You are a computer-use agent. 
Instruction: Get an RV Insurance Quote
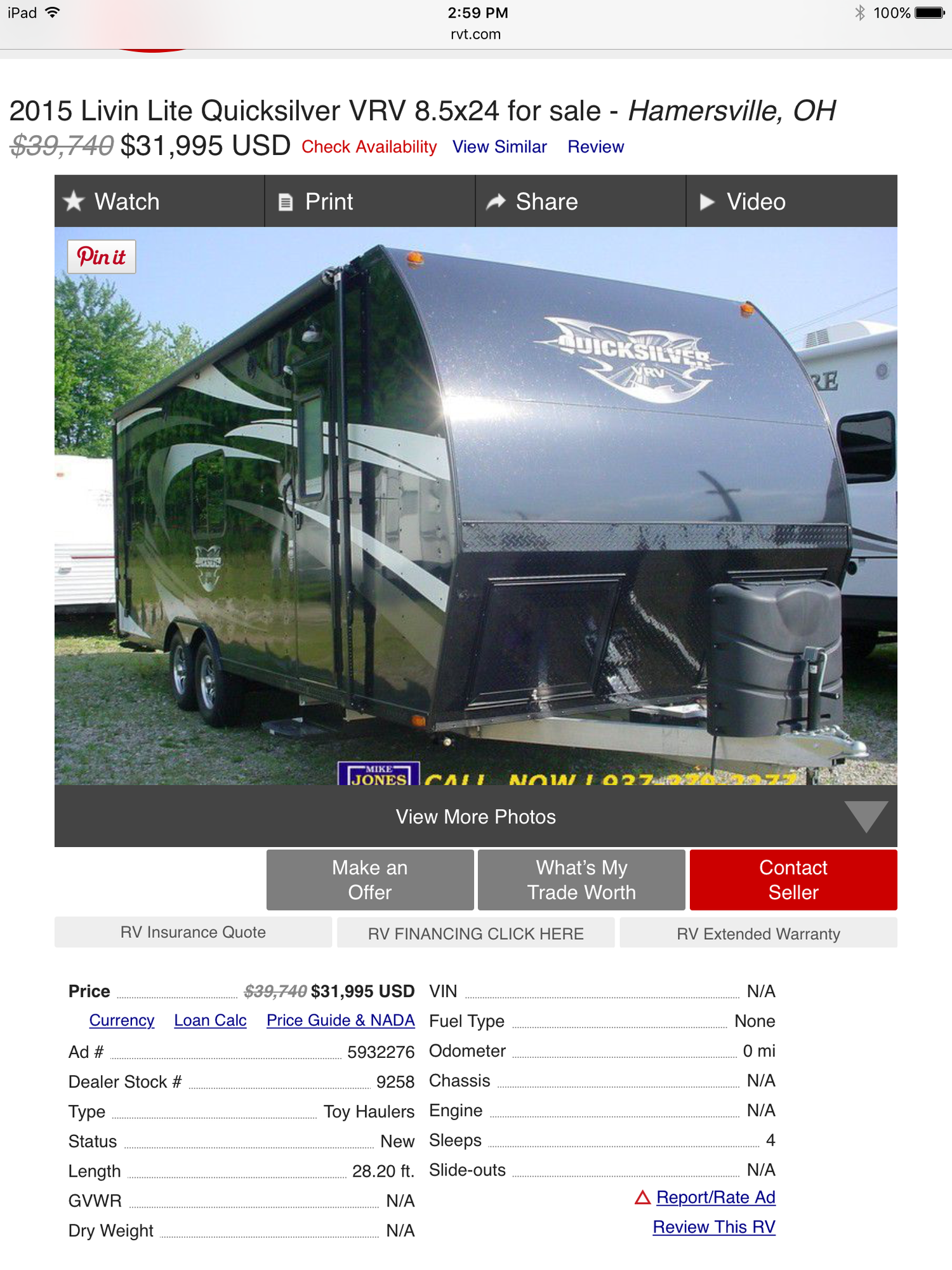coord(193,932)
